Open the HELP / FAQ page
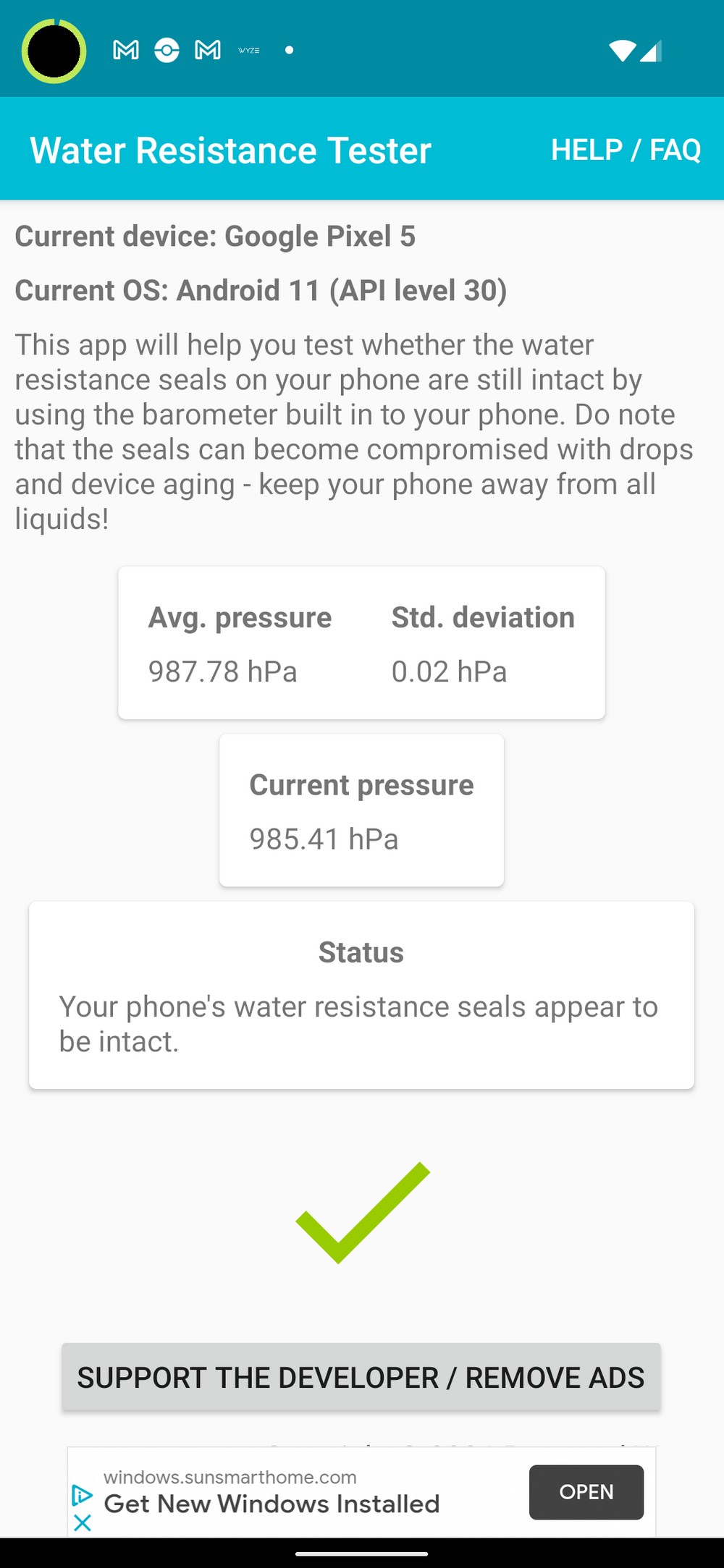This screenshot has width=724, height=1568. (626, 150)
